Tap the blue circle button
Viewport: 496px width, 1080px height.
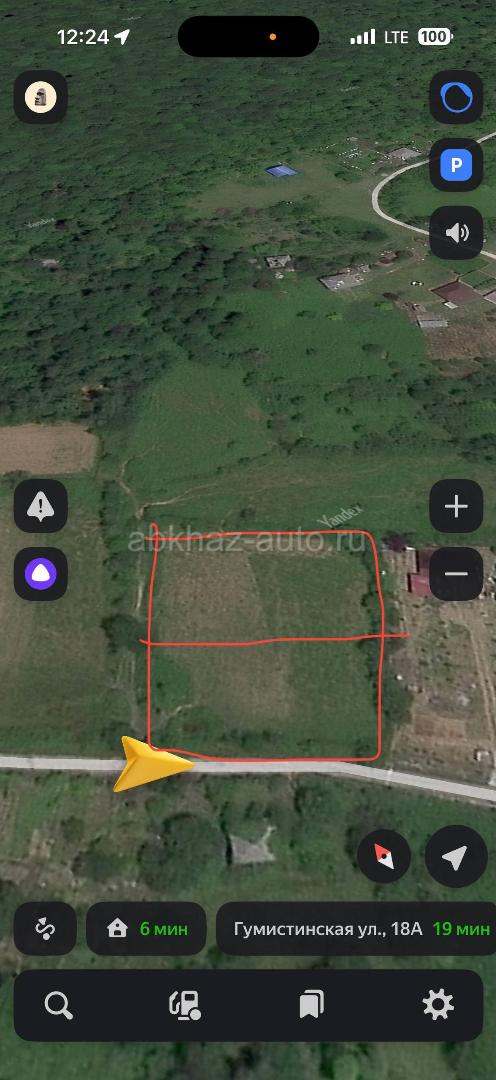[x=456, y=97]
